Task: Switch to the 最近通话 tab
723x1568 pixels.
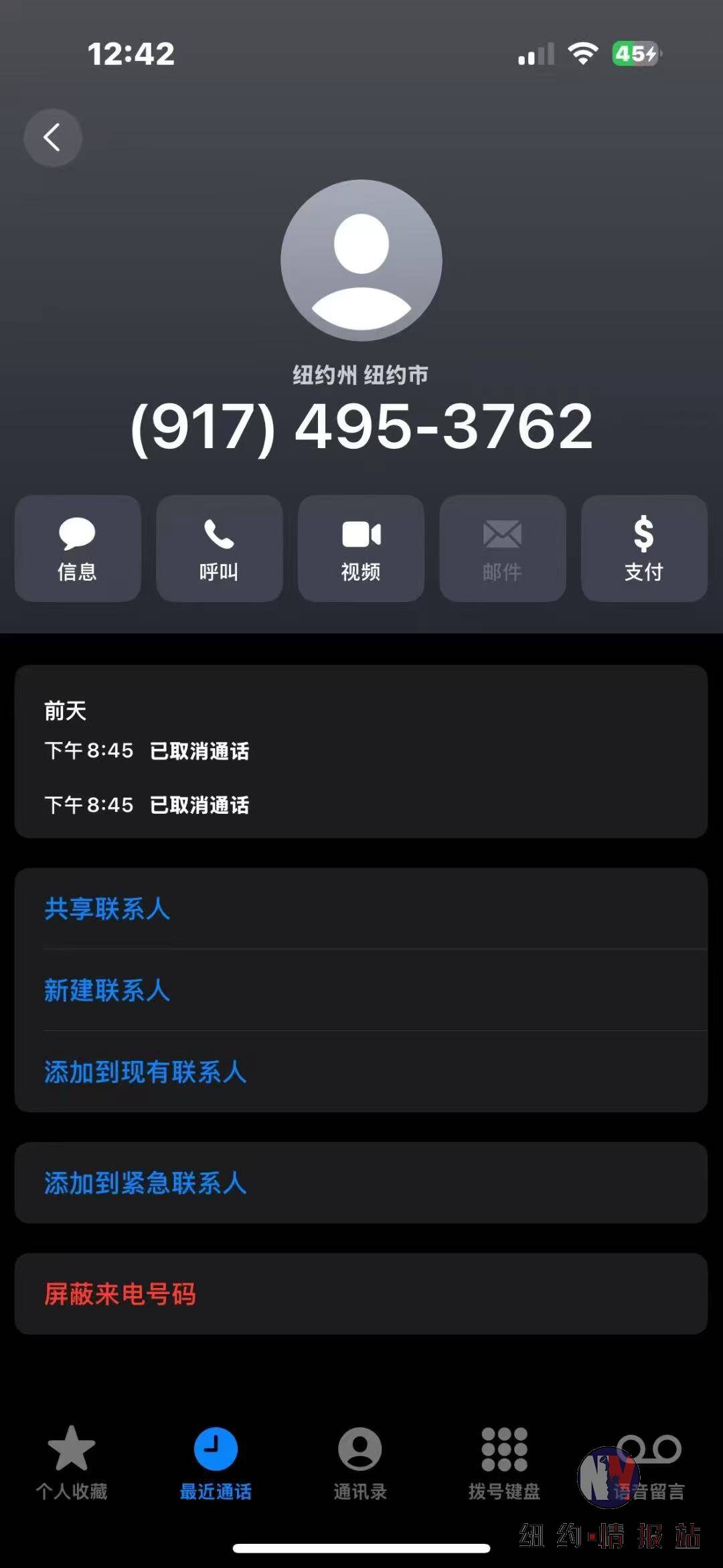Action: point(216,1463)
